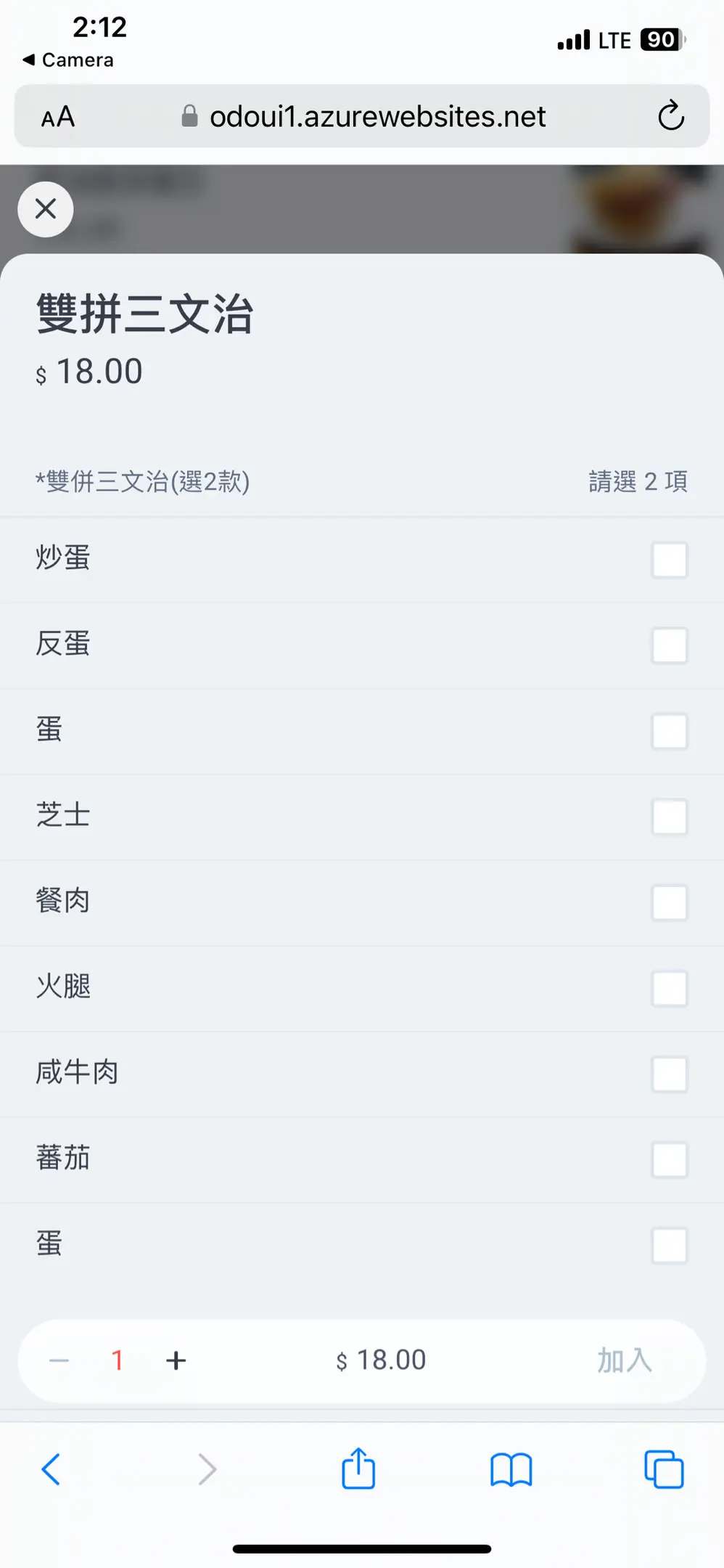Check the 咸牛肉 option
Viewport: 724px width, 1568px height.
pyautogui.click(x=669, y=1074)
